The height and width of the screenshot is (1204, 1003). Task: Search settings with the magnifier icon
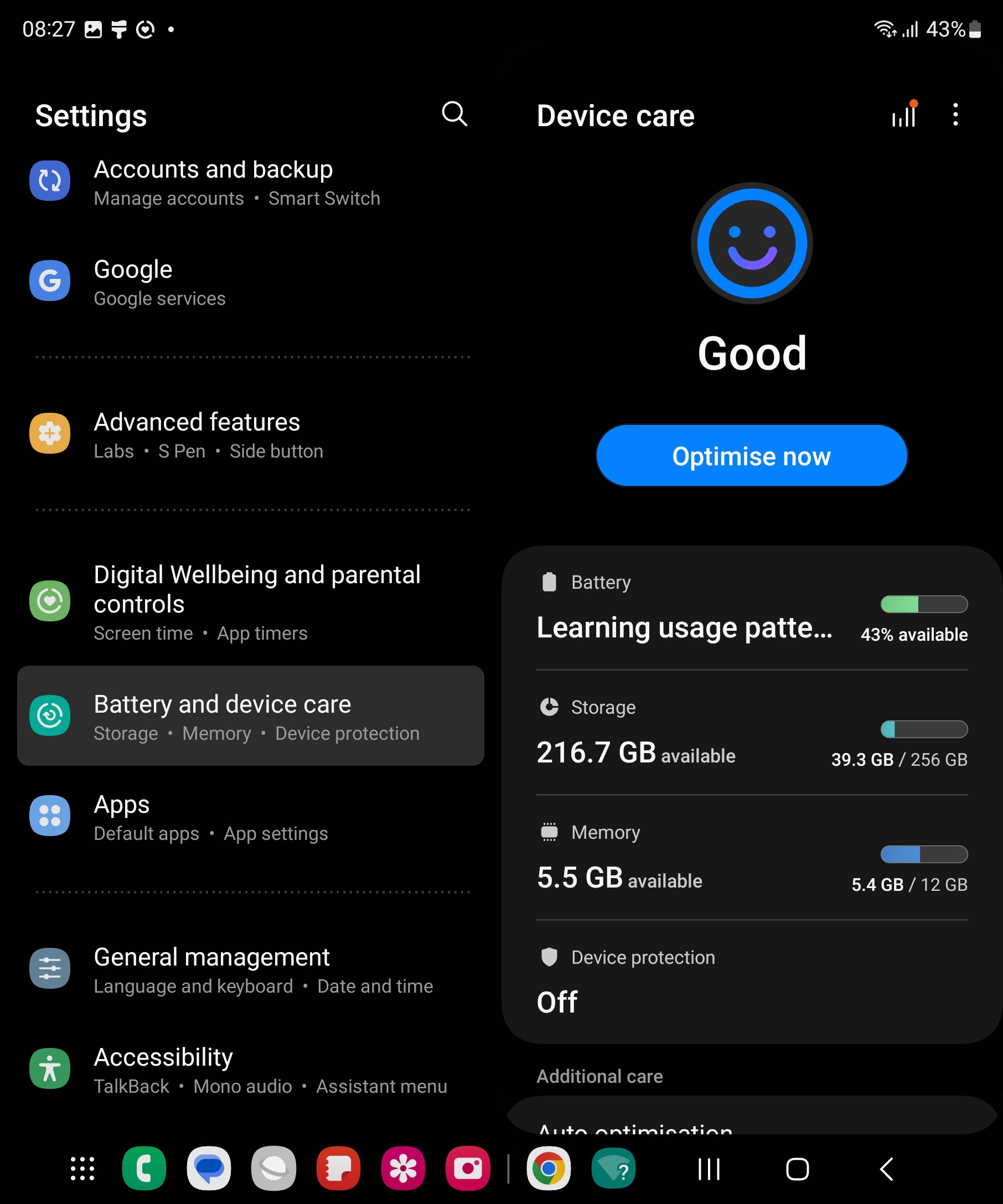(x=454, y=114)
